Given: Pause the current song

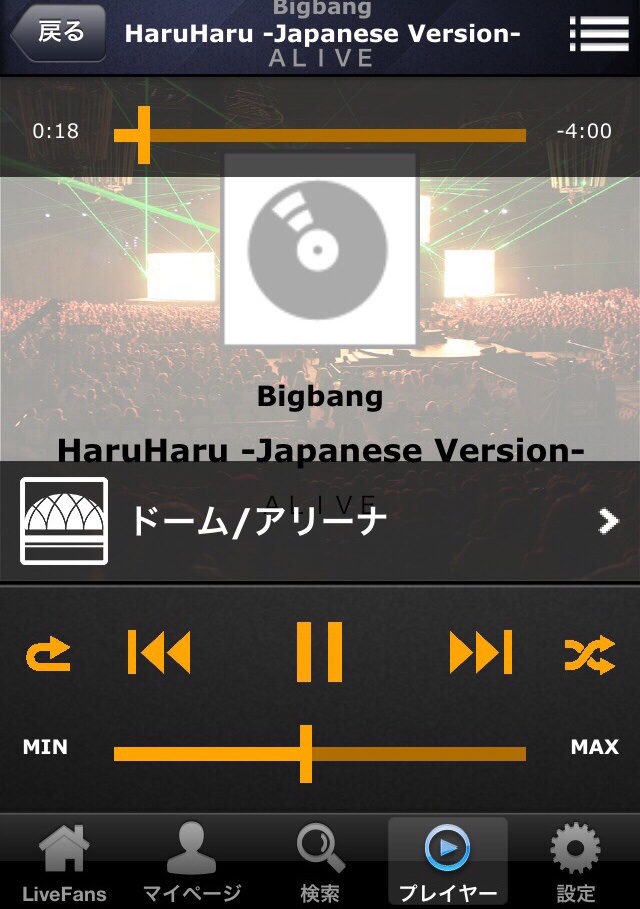Looking at the screenshot, I should (319, 652).
